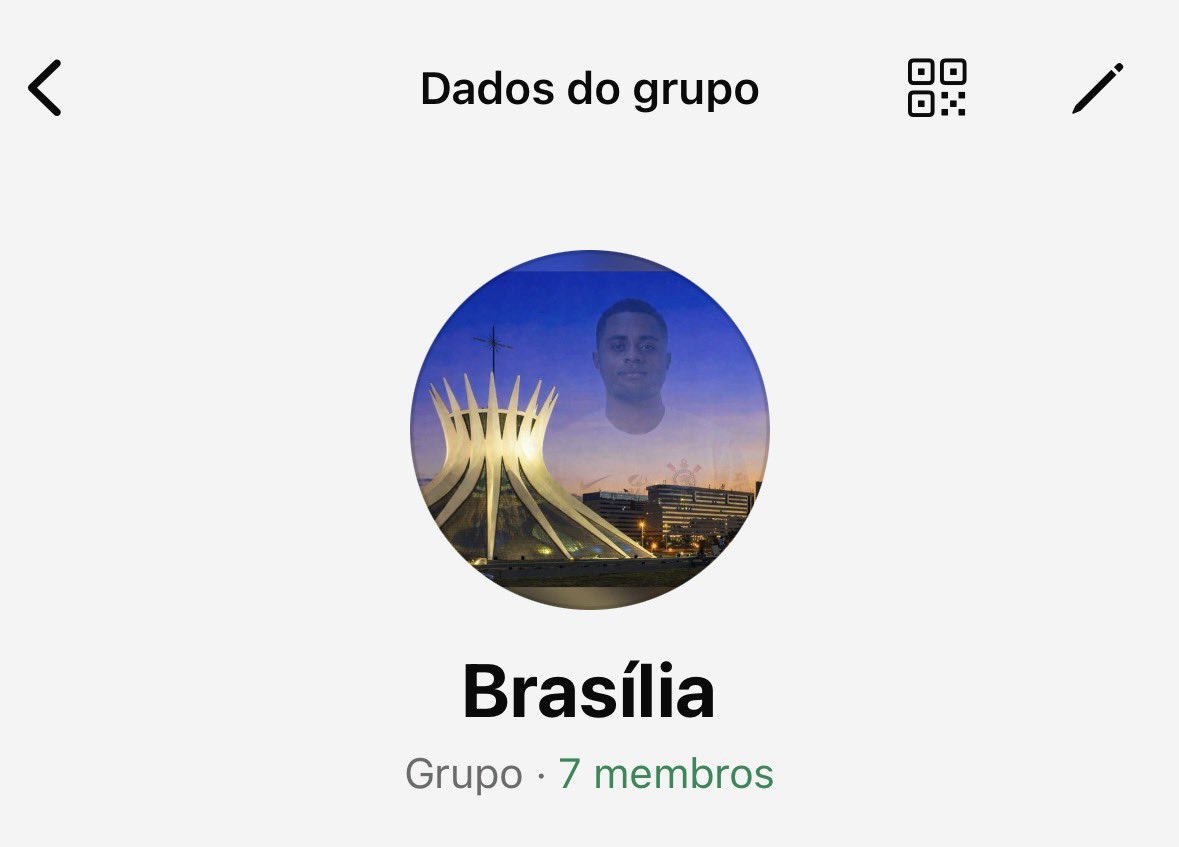Go back from group info
The image size is (1179, 847).
coord(45,88)
